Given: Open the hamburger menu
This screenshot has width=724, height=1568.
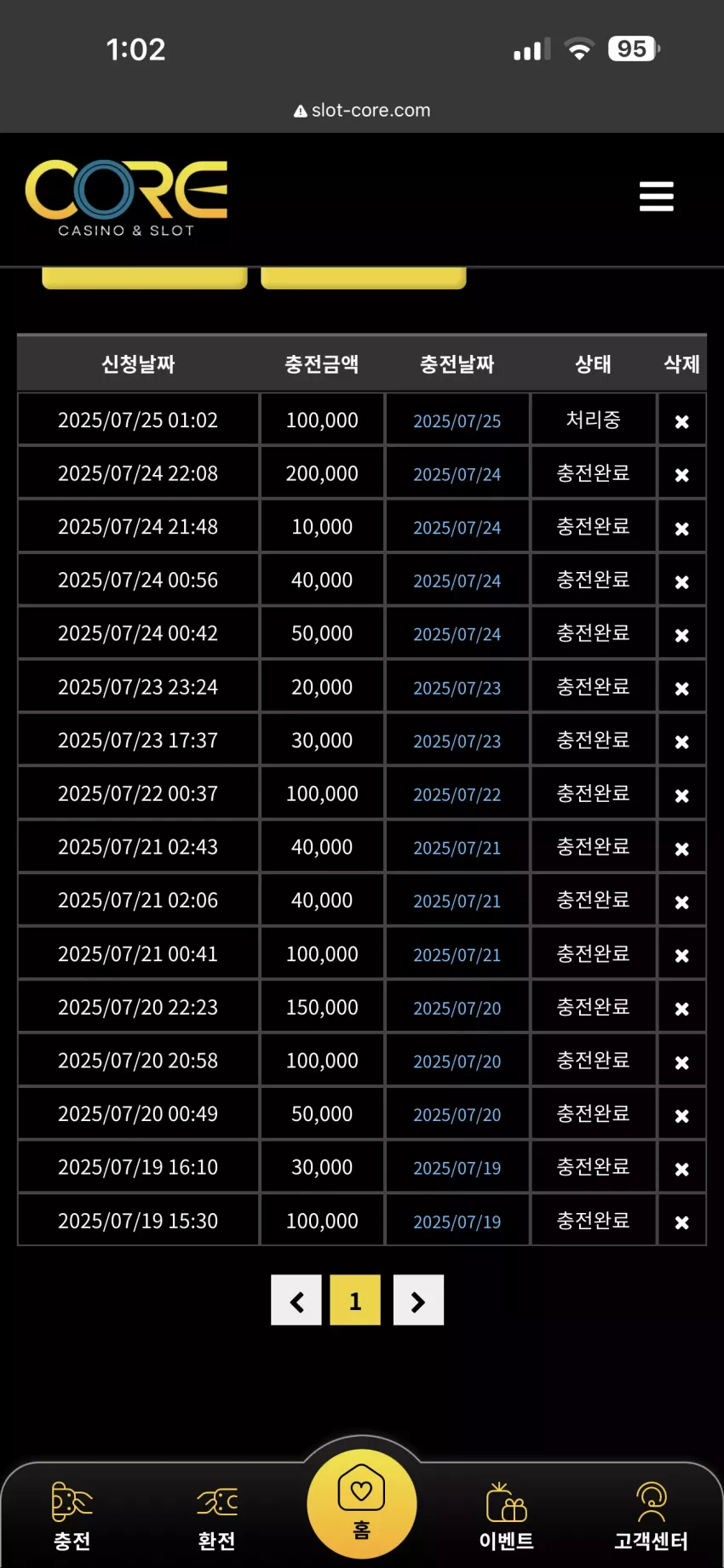Looking at the screenshot, I should click(x=656, y=197).
